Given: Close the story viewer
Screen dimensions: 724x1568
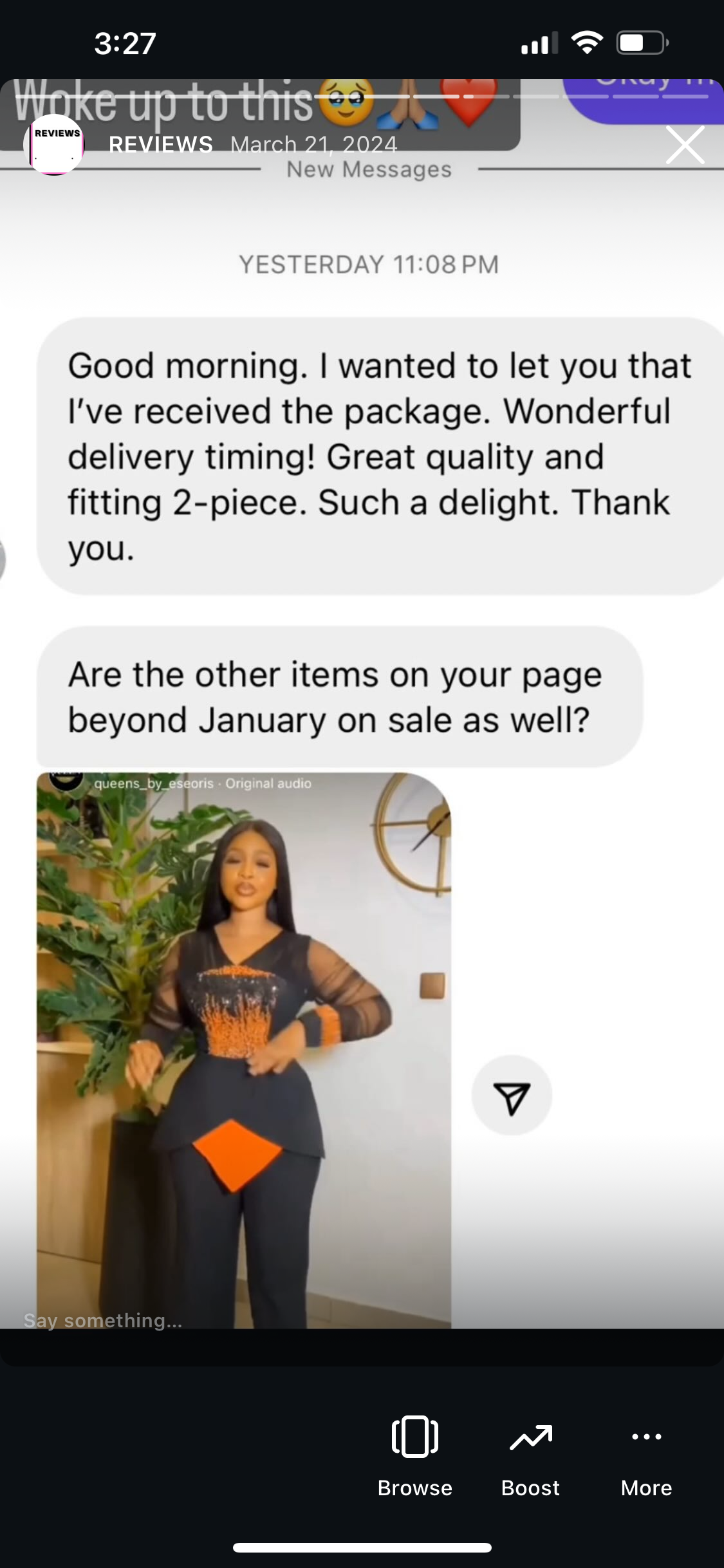Looking at the screenshot, I should tap(685, 145).
